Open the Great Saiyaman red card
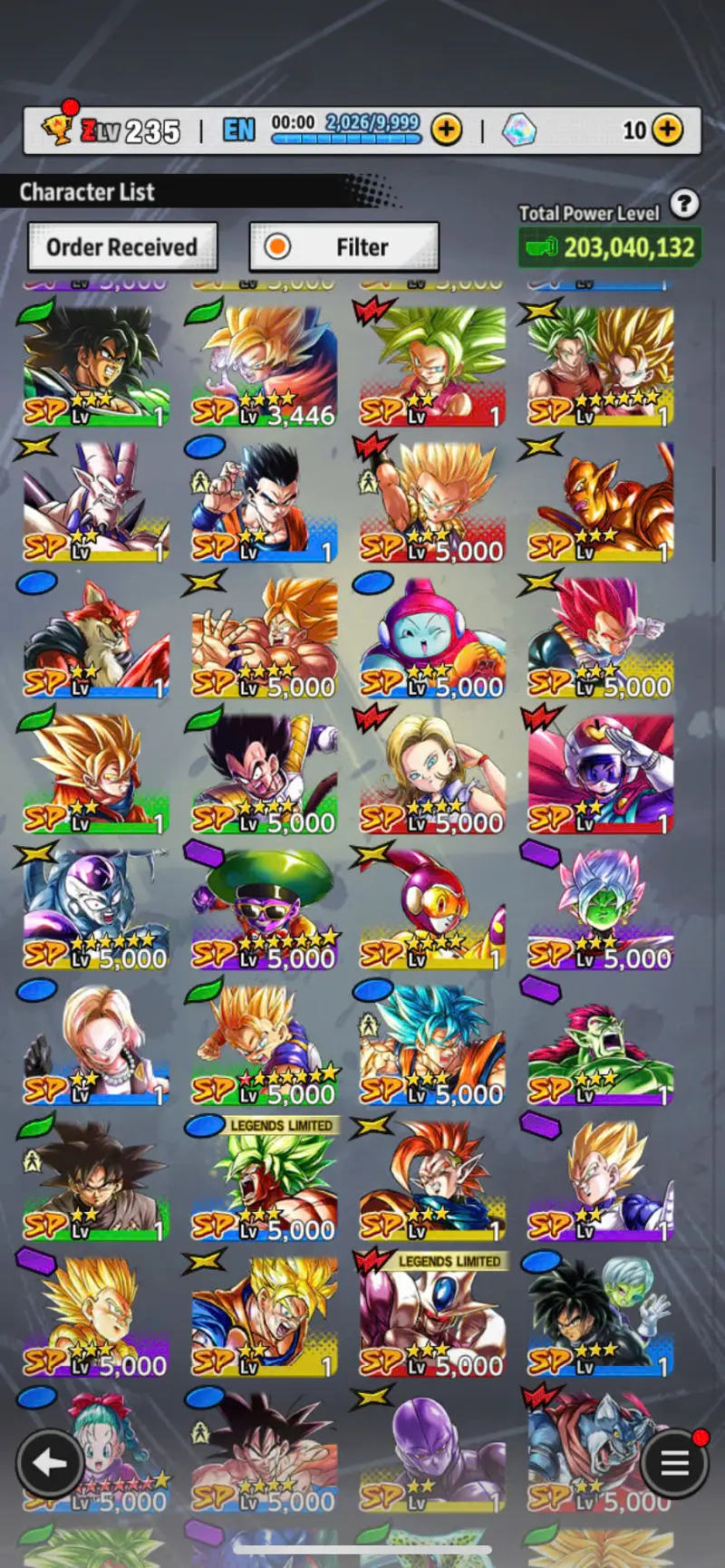 point(601,774)
